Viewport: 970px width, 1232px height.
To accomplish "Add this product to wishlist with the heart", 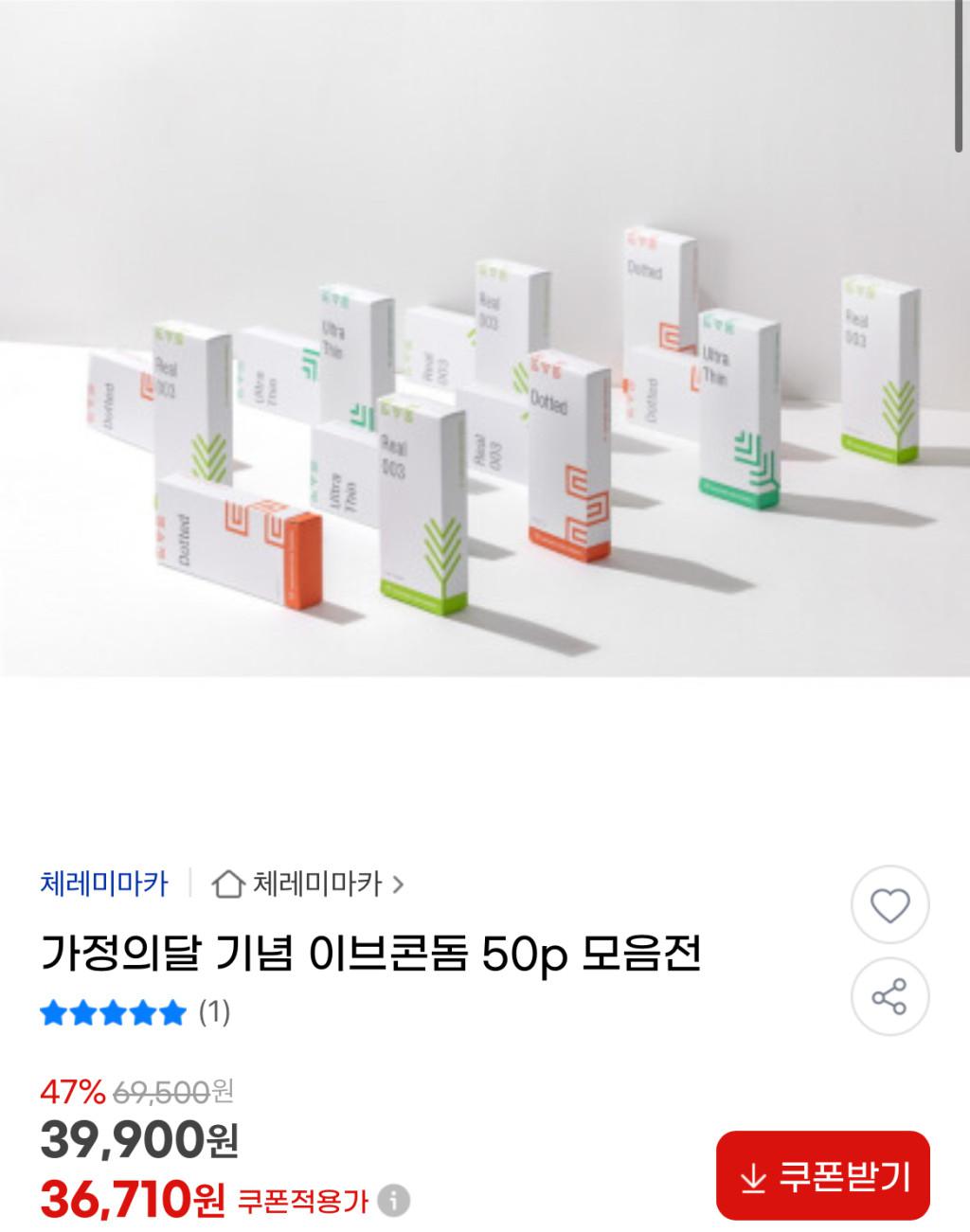I will (889, 906).
